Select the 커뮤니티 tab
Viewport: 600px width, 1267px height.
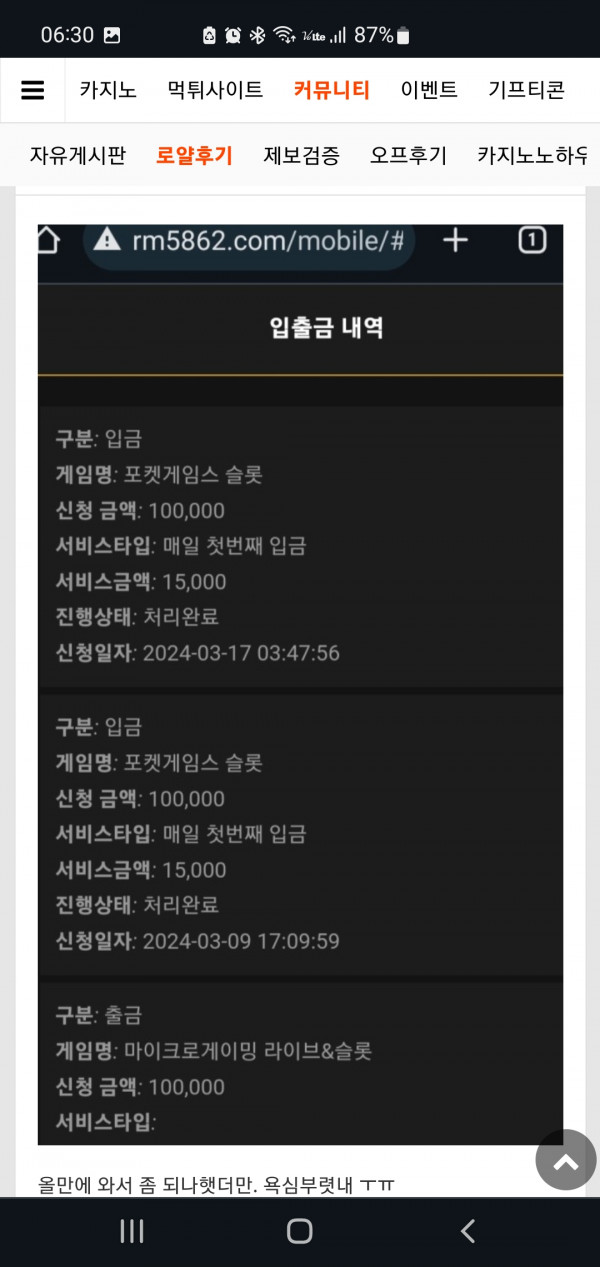332,90
